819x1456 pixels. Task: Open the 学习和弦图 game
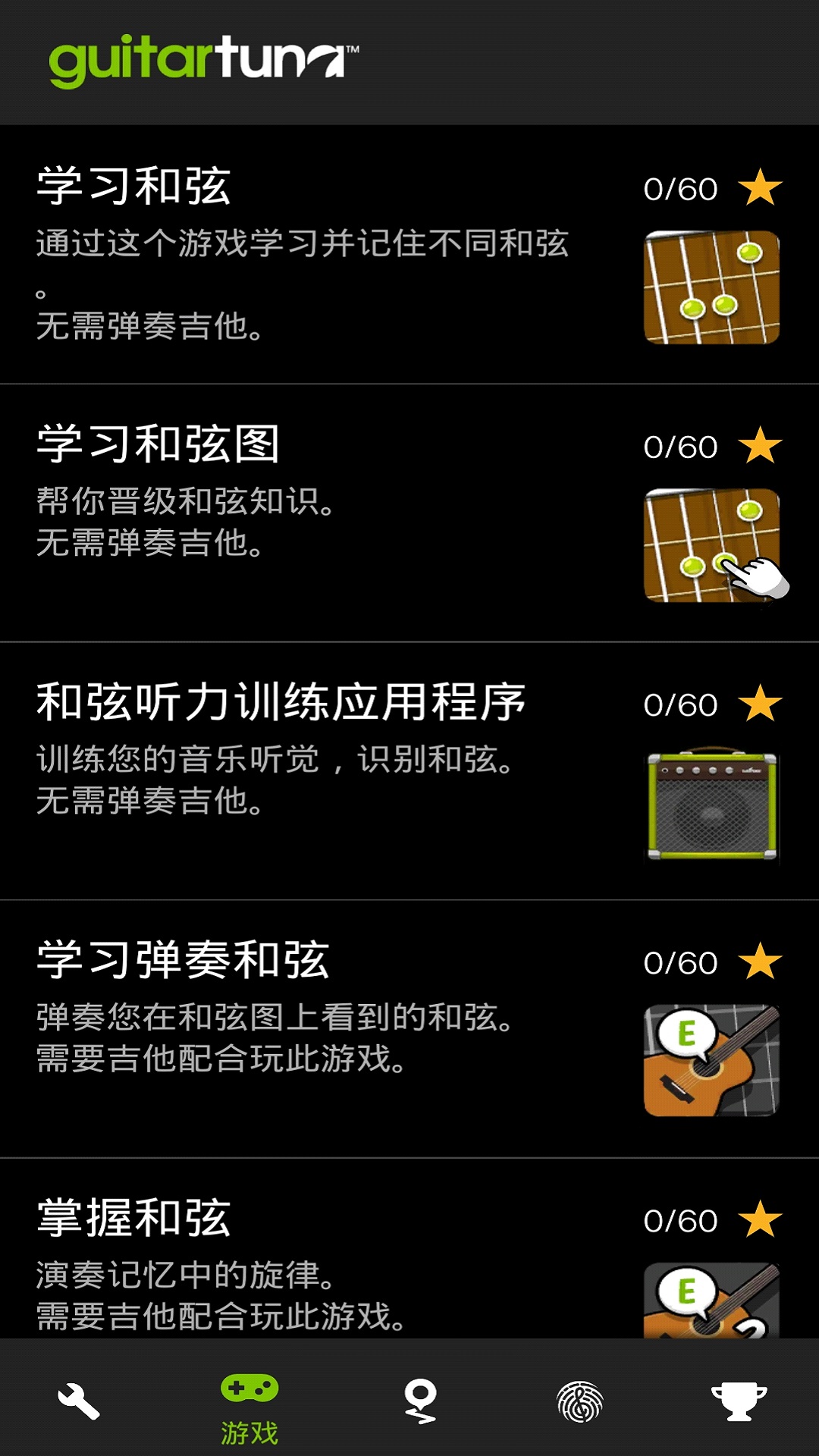[x=409, y=512]
